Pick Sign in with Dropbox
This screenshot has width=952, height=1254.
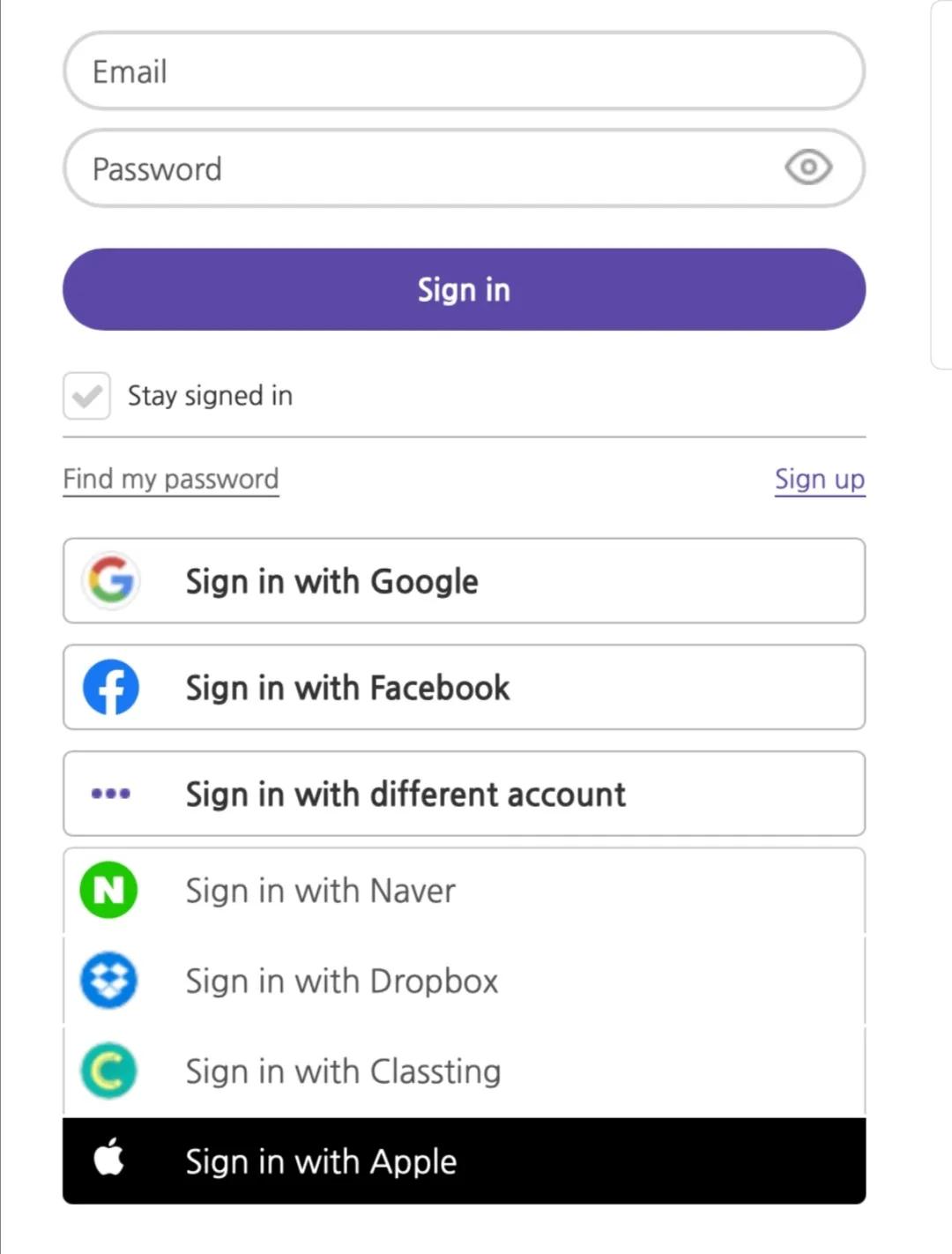pos(464,981)
